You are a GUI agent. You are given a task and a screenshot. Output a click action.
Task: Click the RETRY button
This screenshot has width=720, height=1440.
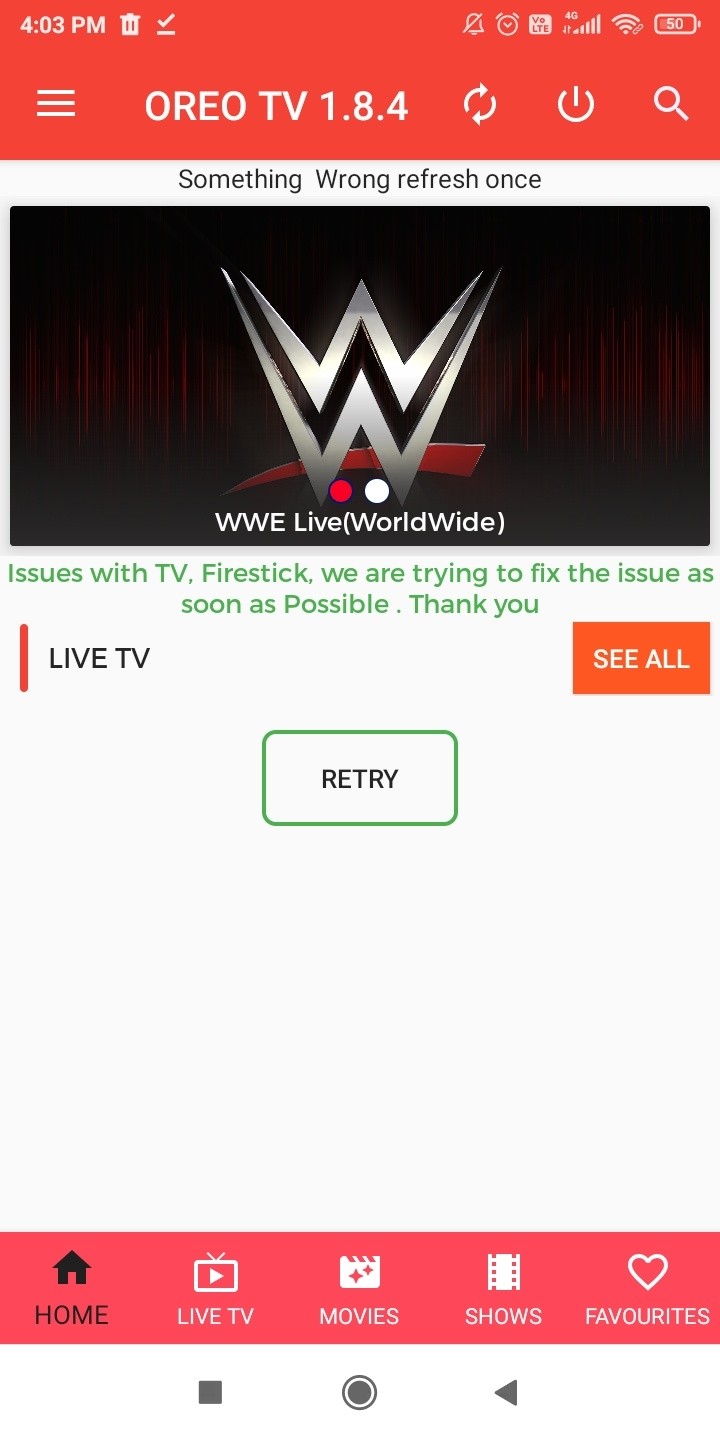tap(359, 778)
